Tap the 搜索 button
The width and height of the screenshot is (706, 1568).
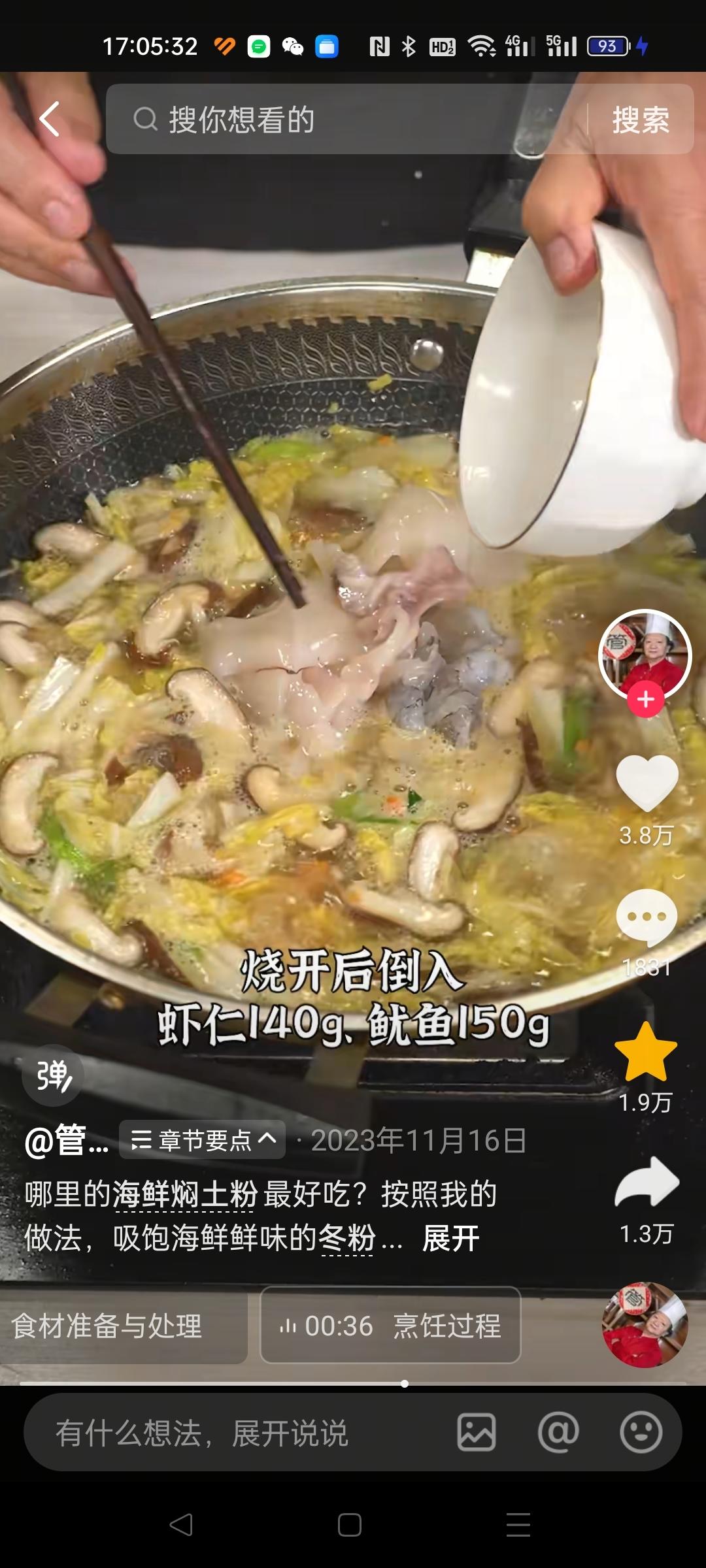click(640, 120)
